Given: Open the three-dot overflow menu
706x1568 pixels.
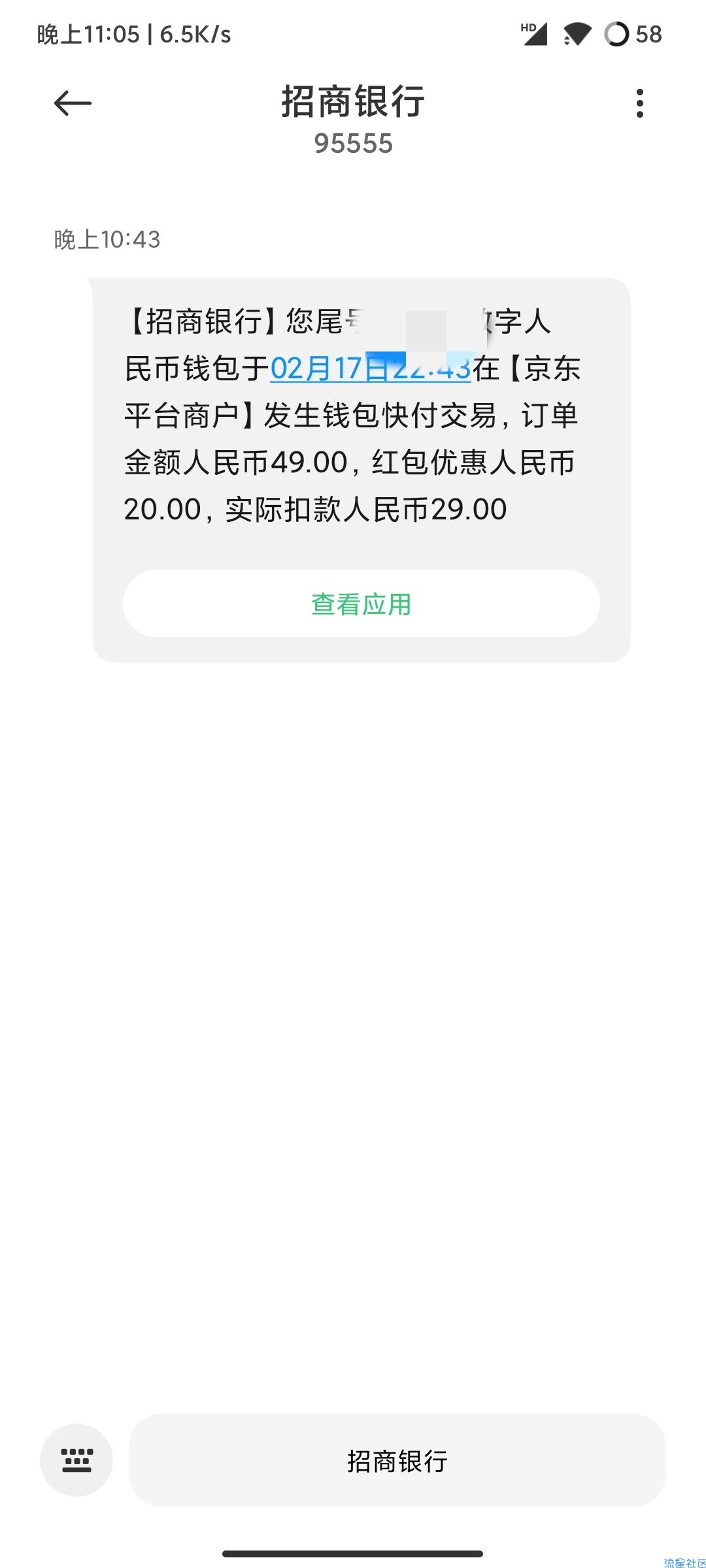Looking at the screenshot, I should click(640, 103).
